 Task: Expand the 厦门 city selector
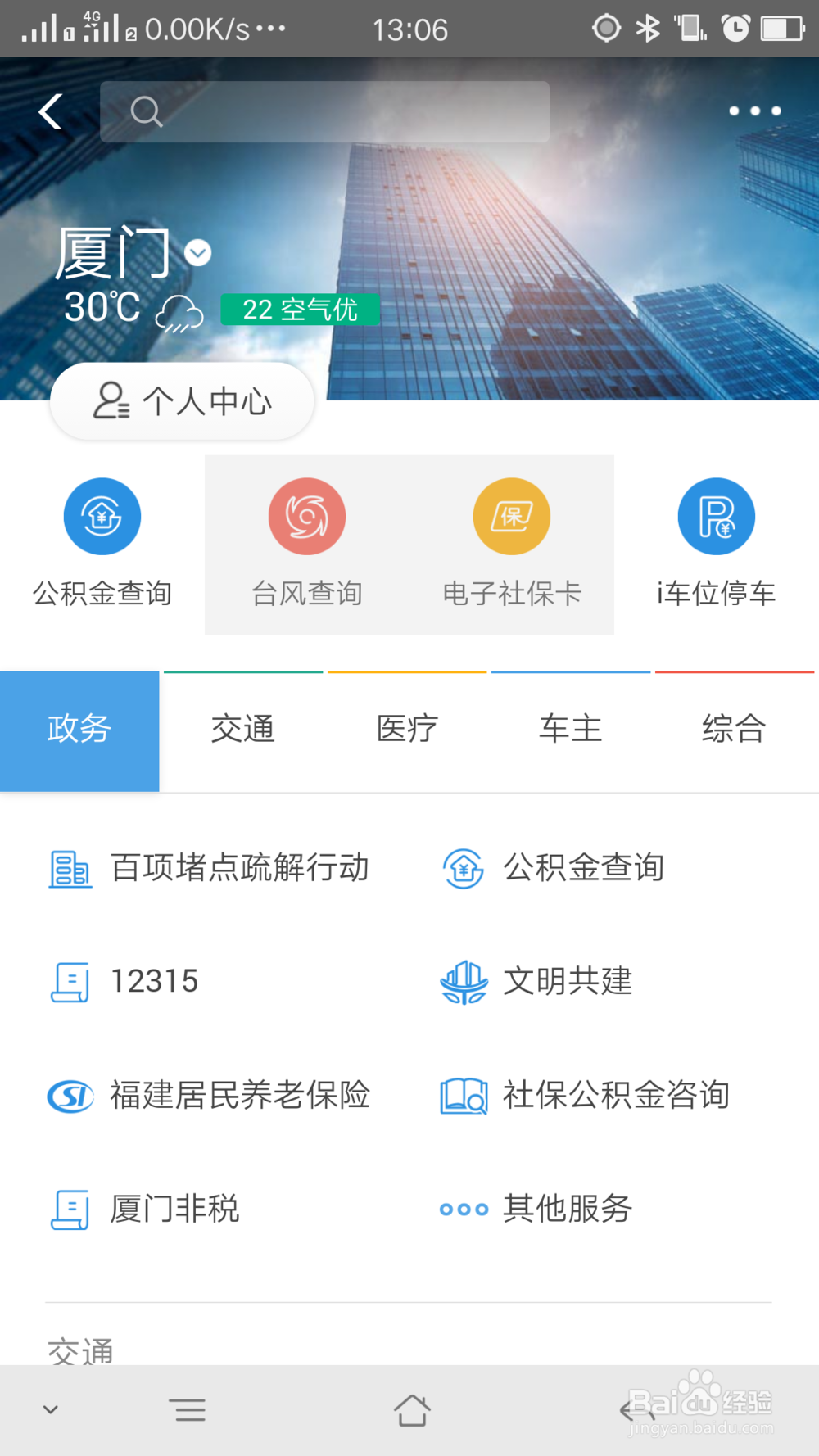pos(197,253)
